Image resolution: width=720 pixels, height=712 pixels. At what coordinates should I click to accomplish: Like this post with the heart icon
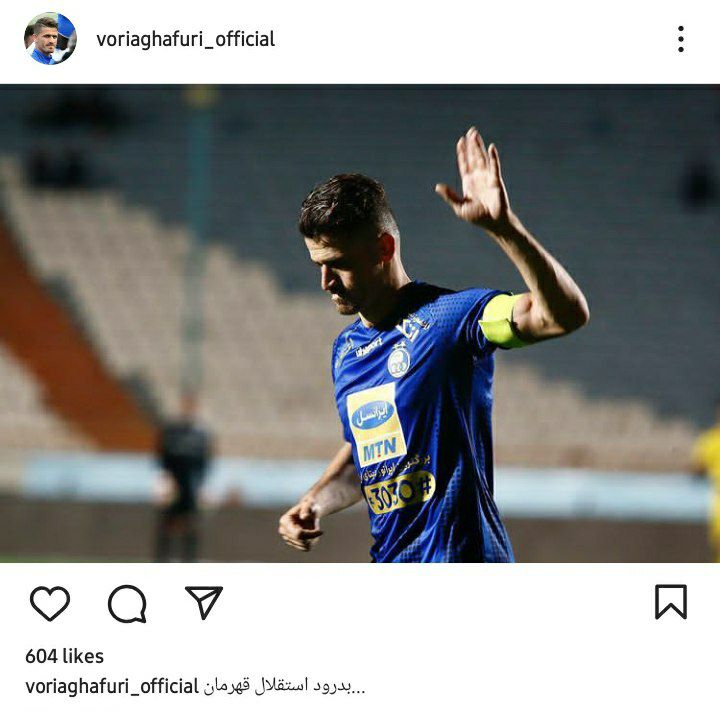point(50,603)
